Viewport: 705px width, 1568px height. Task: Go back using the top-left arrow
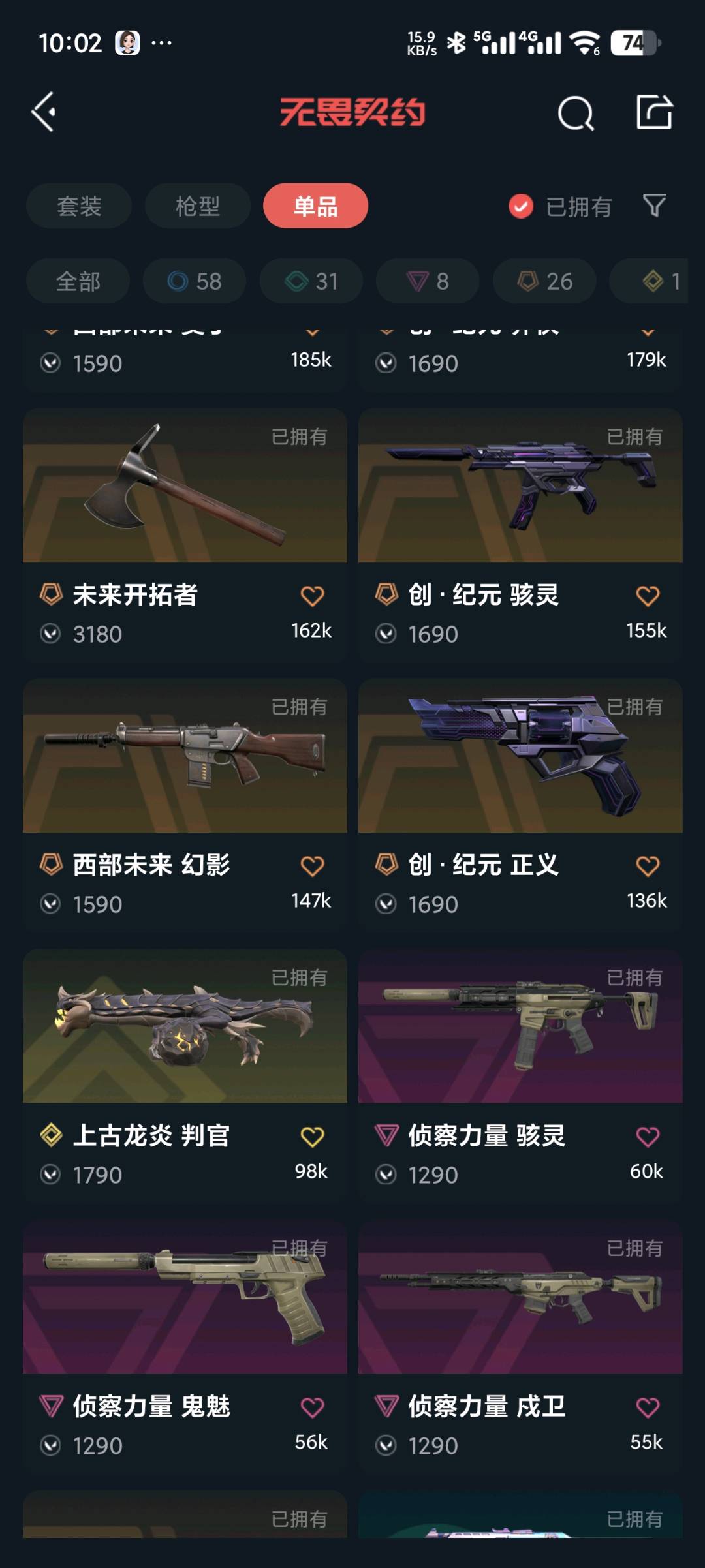(44, 112)
